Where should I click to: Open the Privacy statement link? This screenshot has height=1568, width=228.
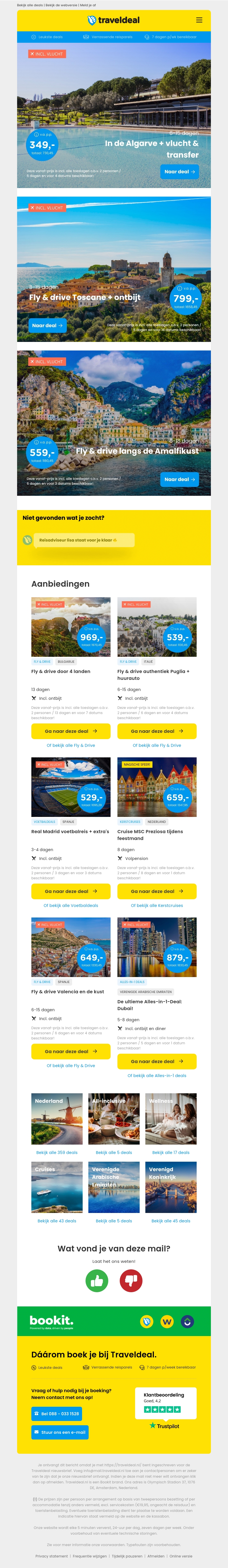point(52,1556)
